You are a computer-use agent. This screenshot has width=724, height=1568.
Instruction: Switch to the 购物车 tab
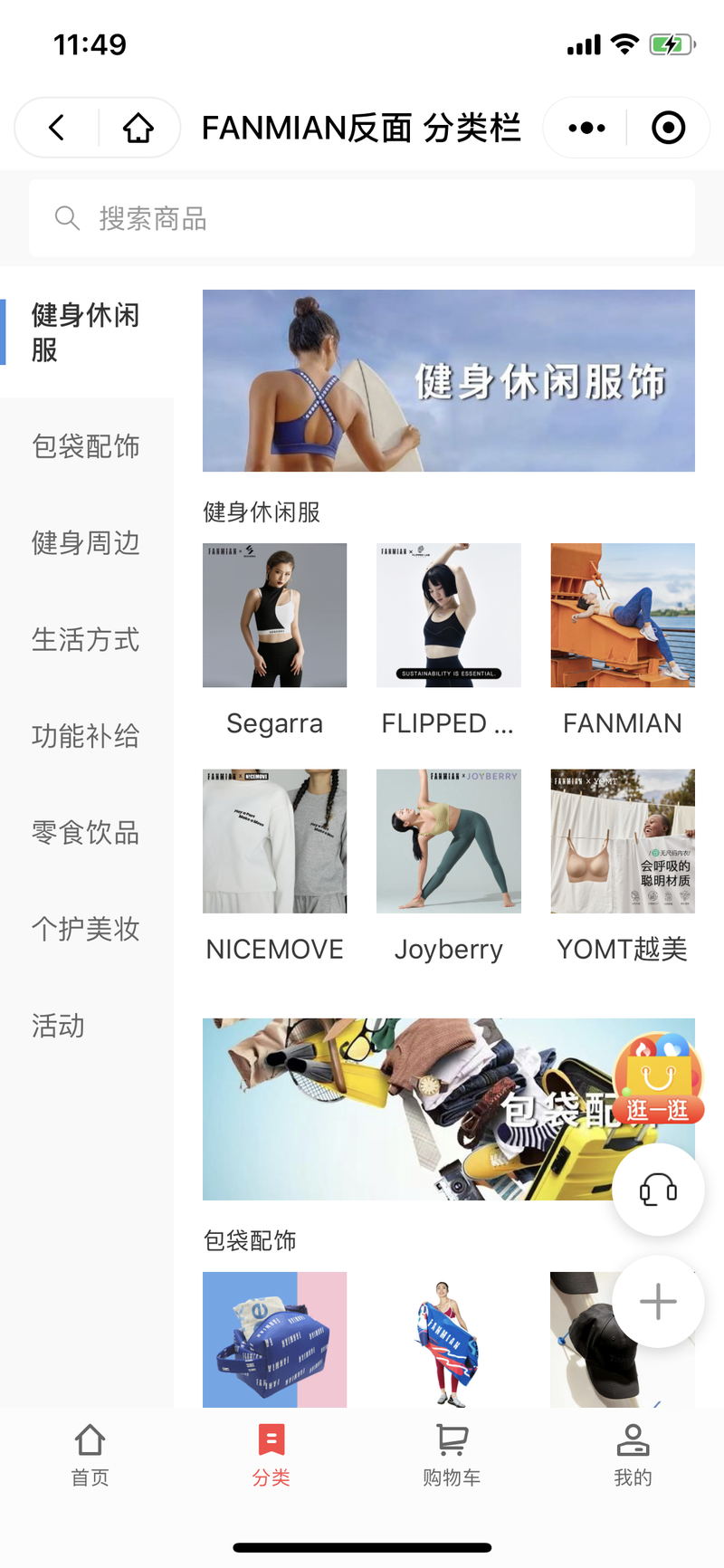[x=452, y=1455]
